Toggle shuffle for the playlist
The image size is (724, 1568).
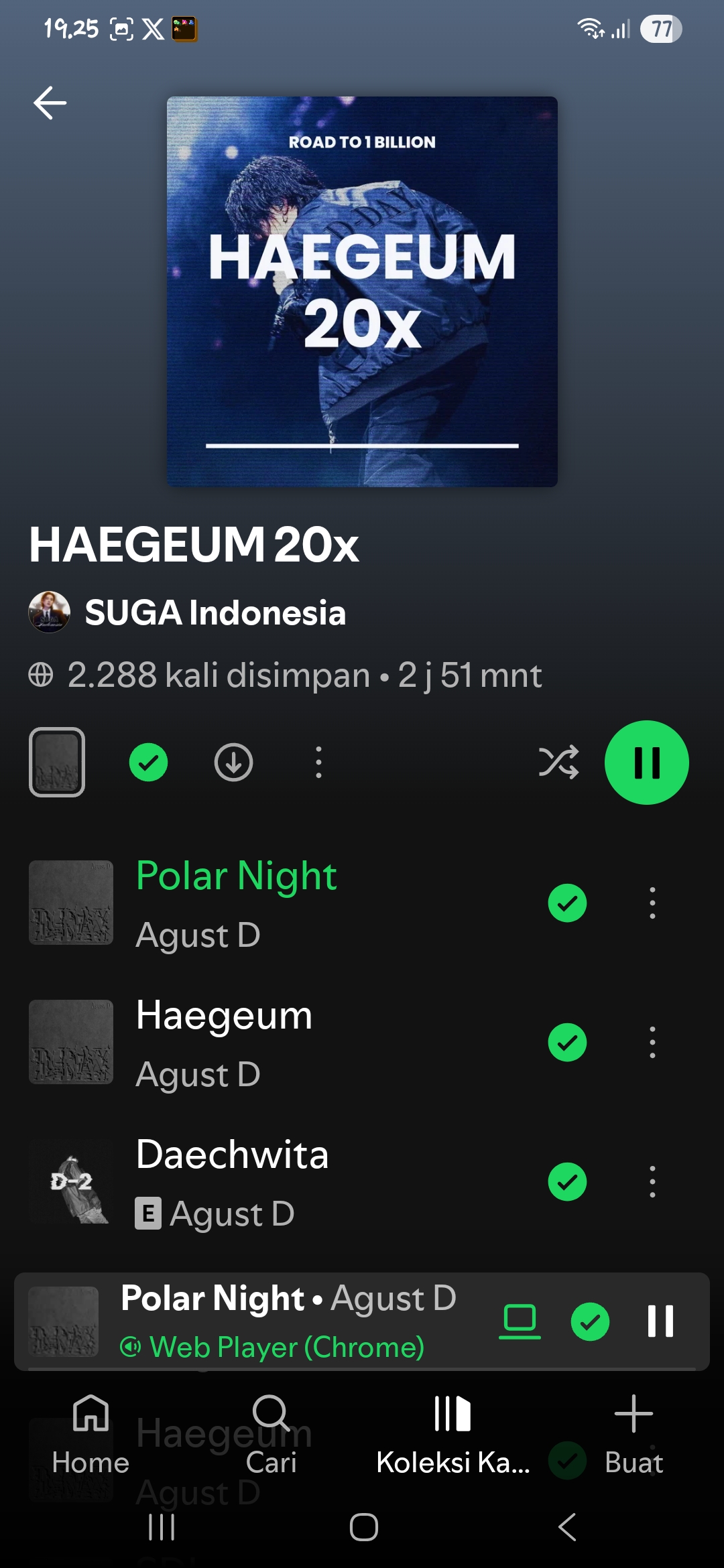[x=558, y=763]
